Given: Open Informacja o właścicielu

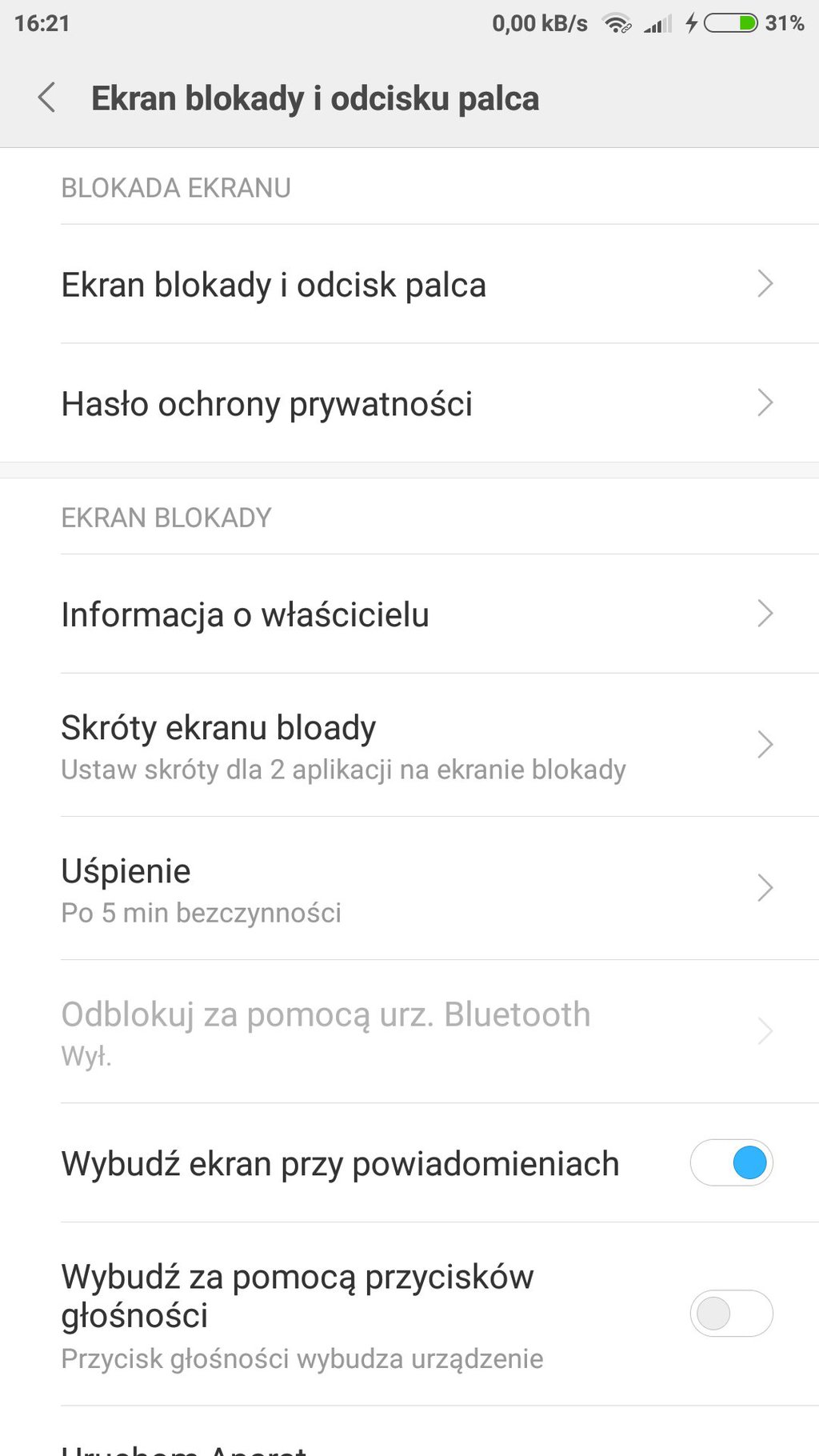Looking at the screenshot, I should 409,614.
